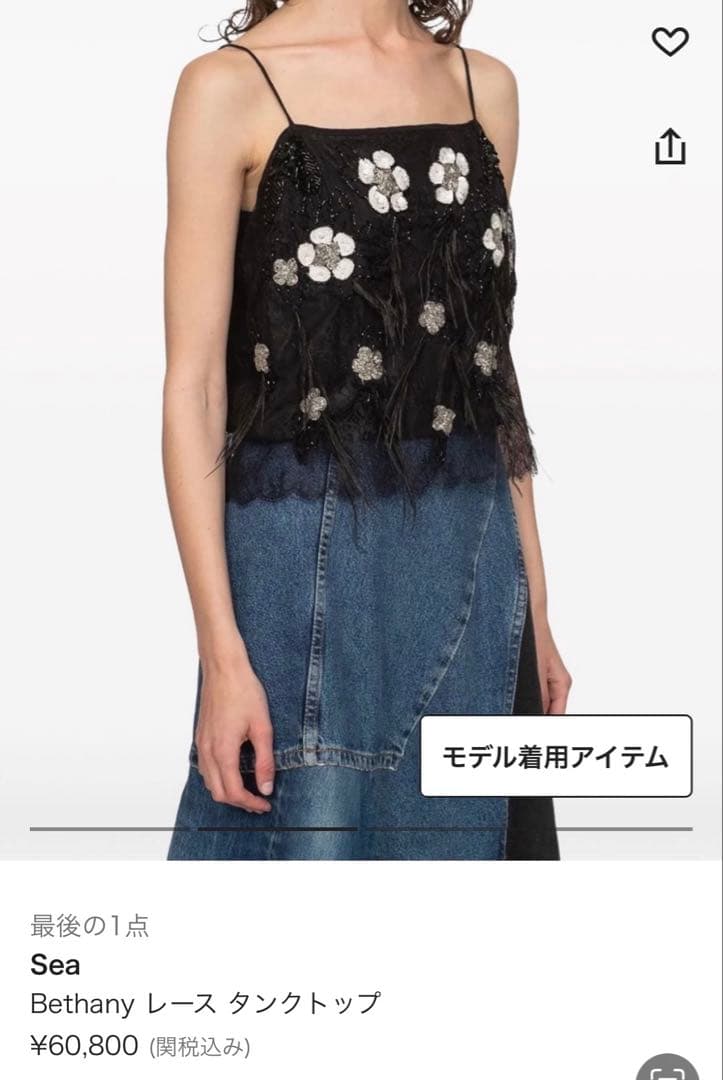This screenshot has width=723, height=1080.
Task: Open the product photo full screen
Action: (x=361, y=400)
